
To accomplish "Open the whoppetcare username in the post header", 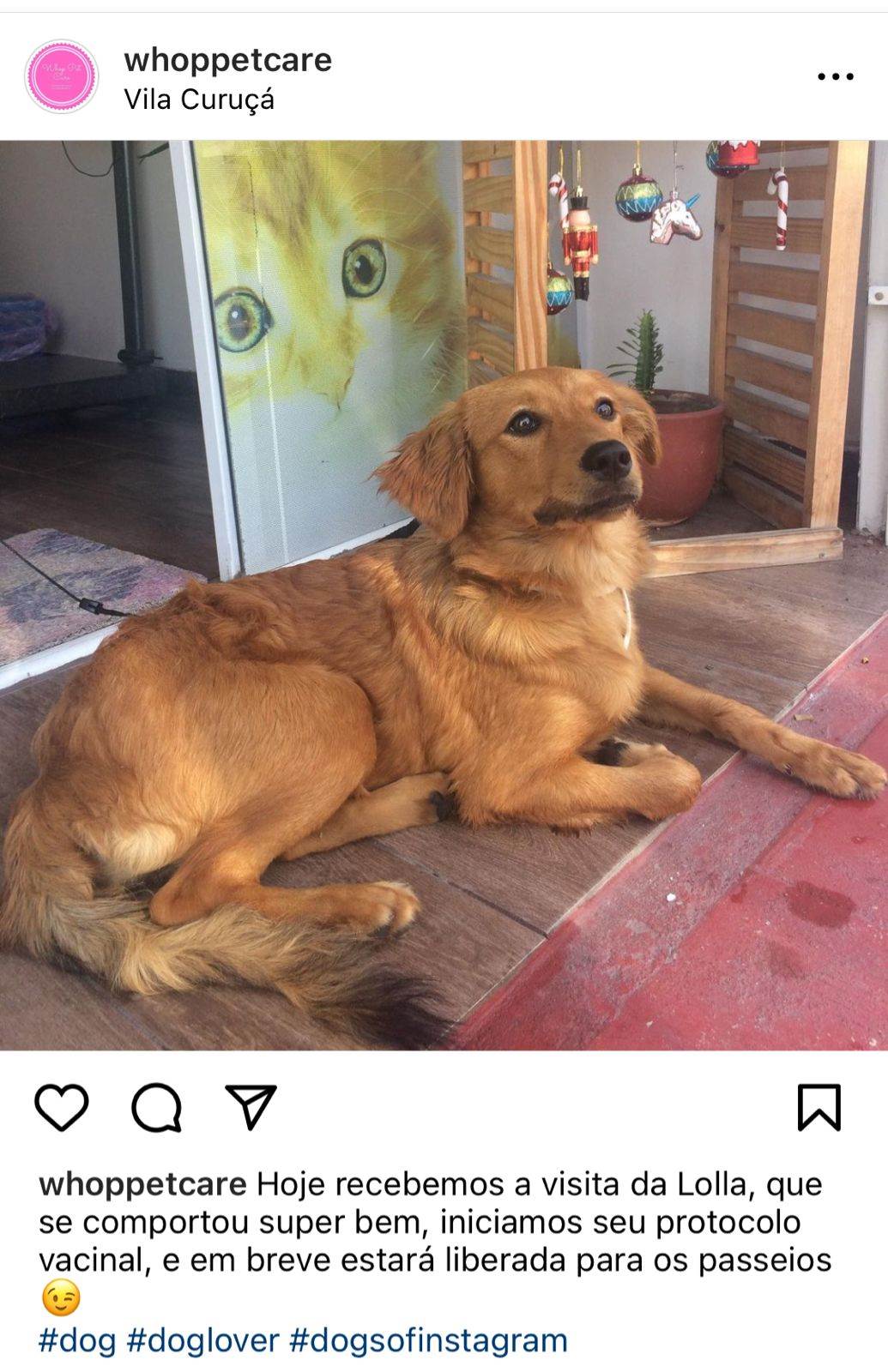I will tap(227, 60).
